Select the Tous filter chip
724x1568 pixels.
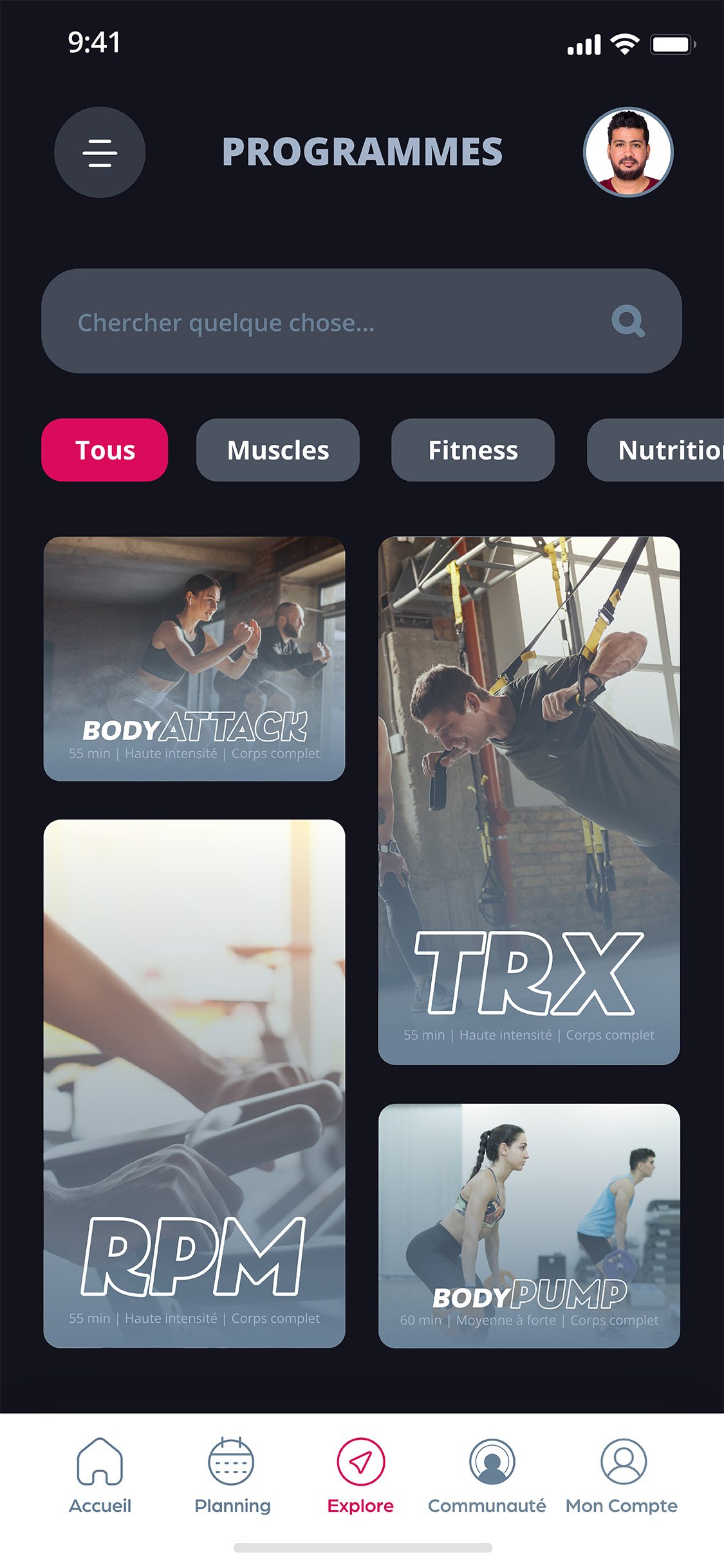pyautogui.click(x=105, y=450)
